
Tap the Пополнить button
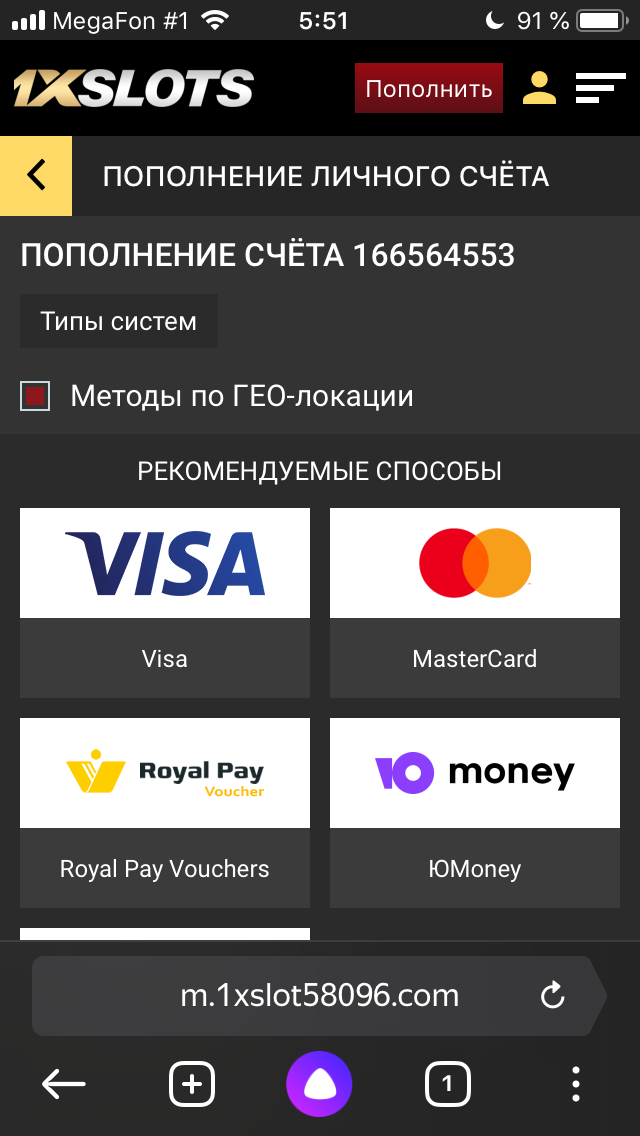[428, 89]
